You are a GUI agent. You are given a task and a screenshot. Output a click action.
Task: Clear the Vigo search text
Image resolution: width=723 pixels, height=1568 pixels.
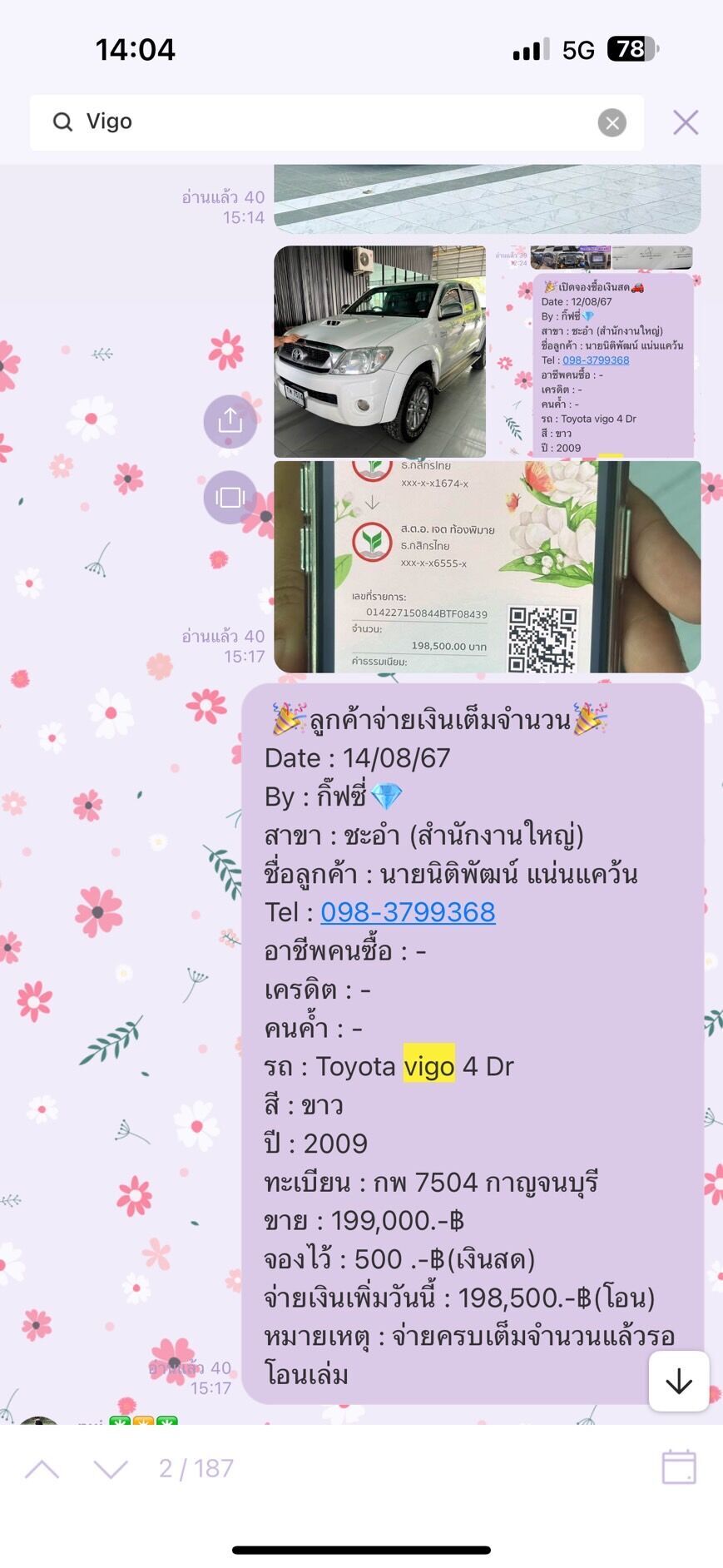coord(612,123)
